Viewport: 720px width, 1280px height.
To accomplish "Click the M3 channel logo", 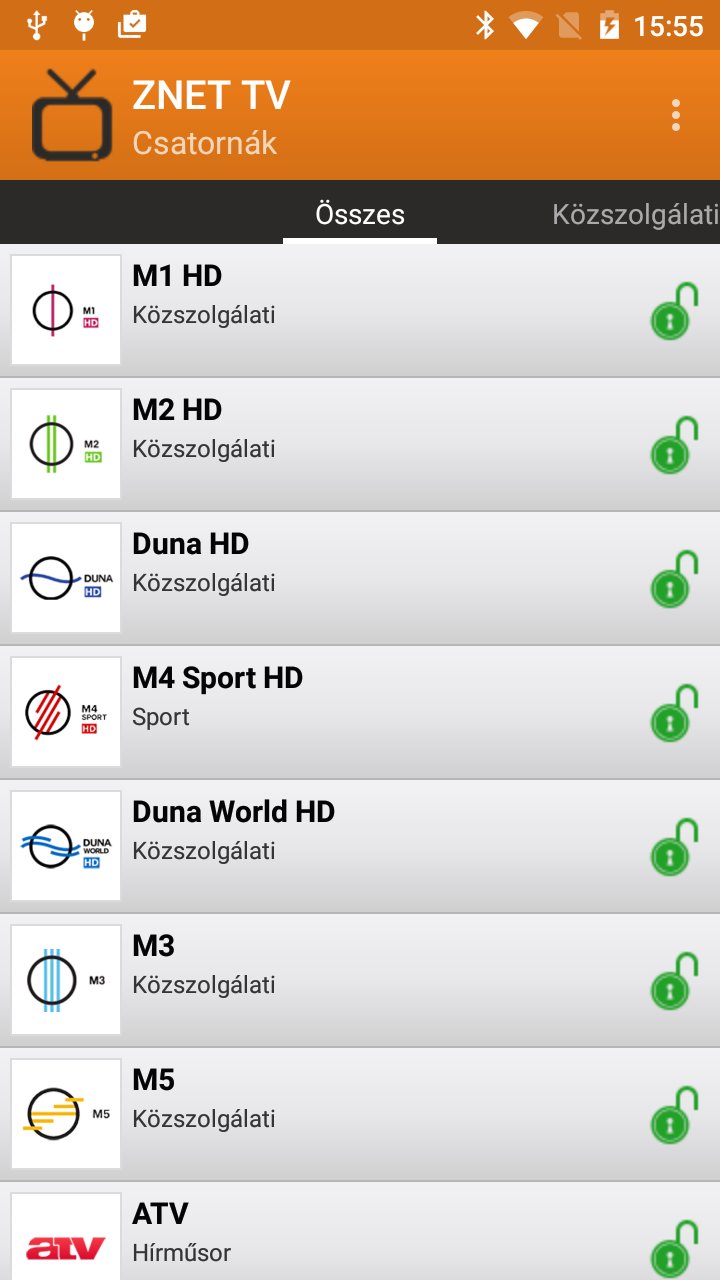I will pyautogui.click(x=65, y=979).
